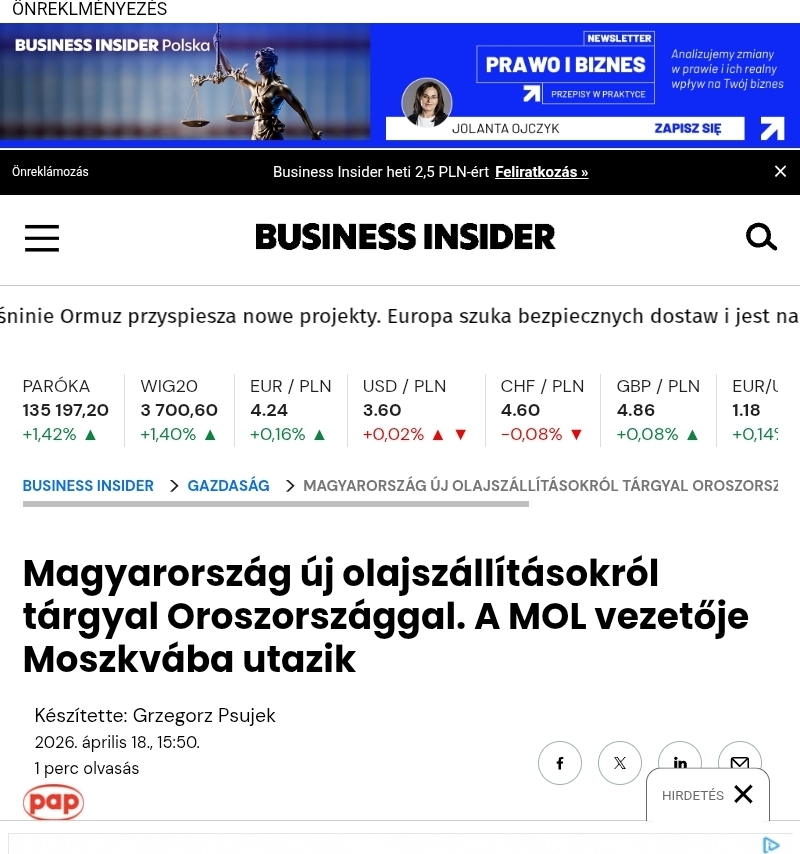Tap the Feliratkozás subscription link
The image size is (800, 854).
[541, 172]
